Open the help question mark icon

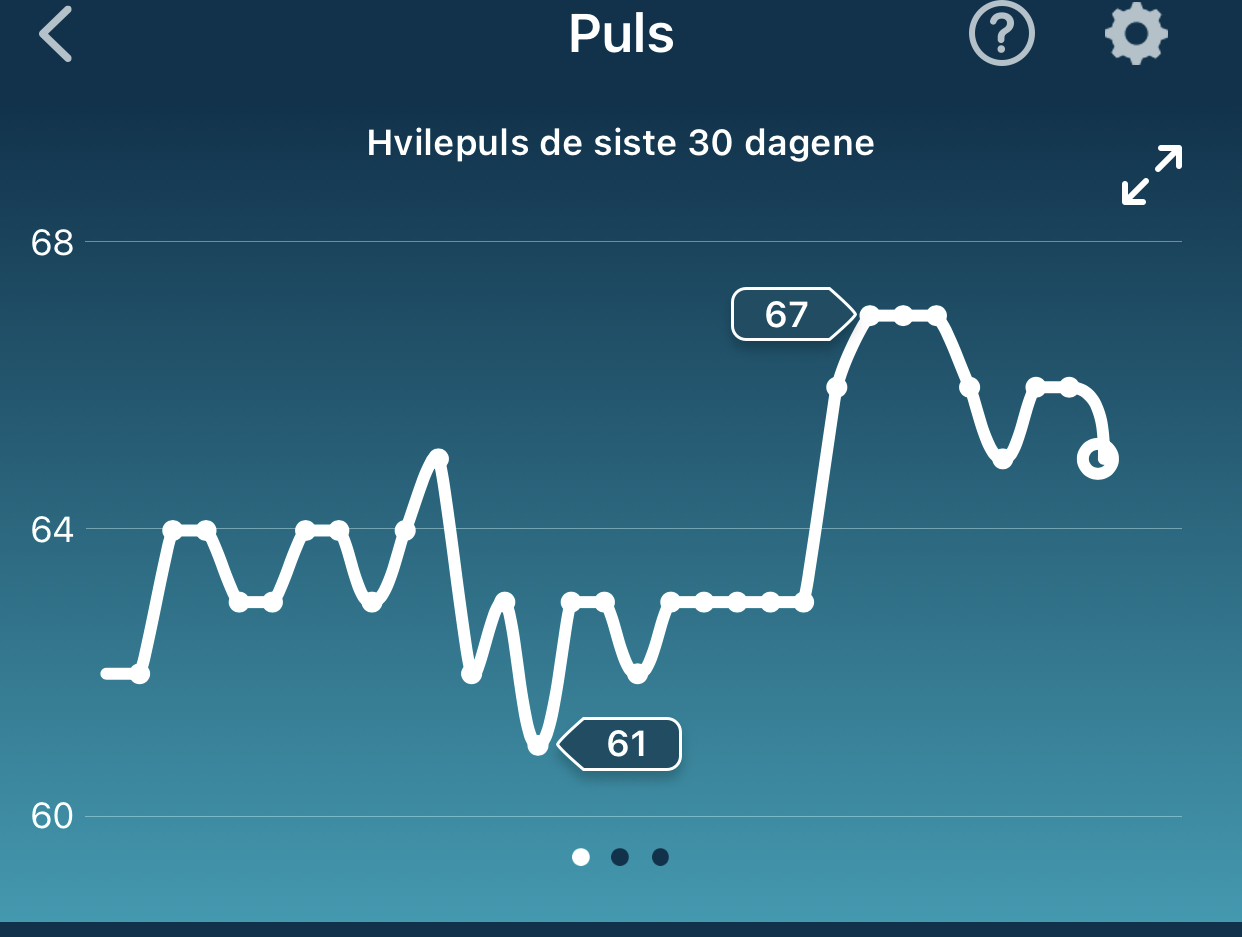tap(1001, 35)
